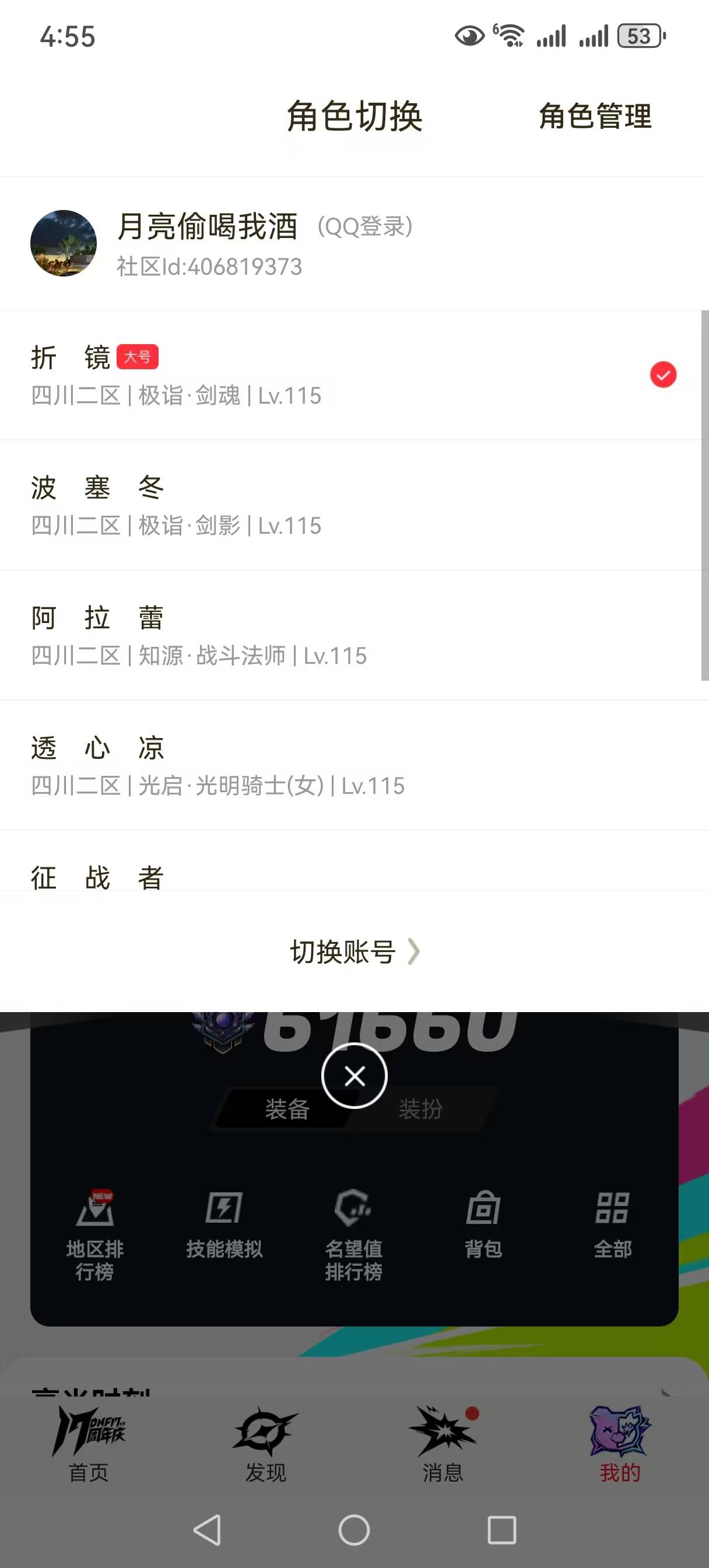Open the avatar of 月亮偷喝我酒
This screenshot has width=709, height=1568.
(x=65, y=242)
